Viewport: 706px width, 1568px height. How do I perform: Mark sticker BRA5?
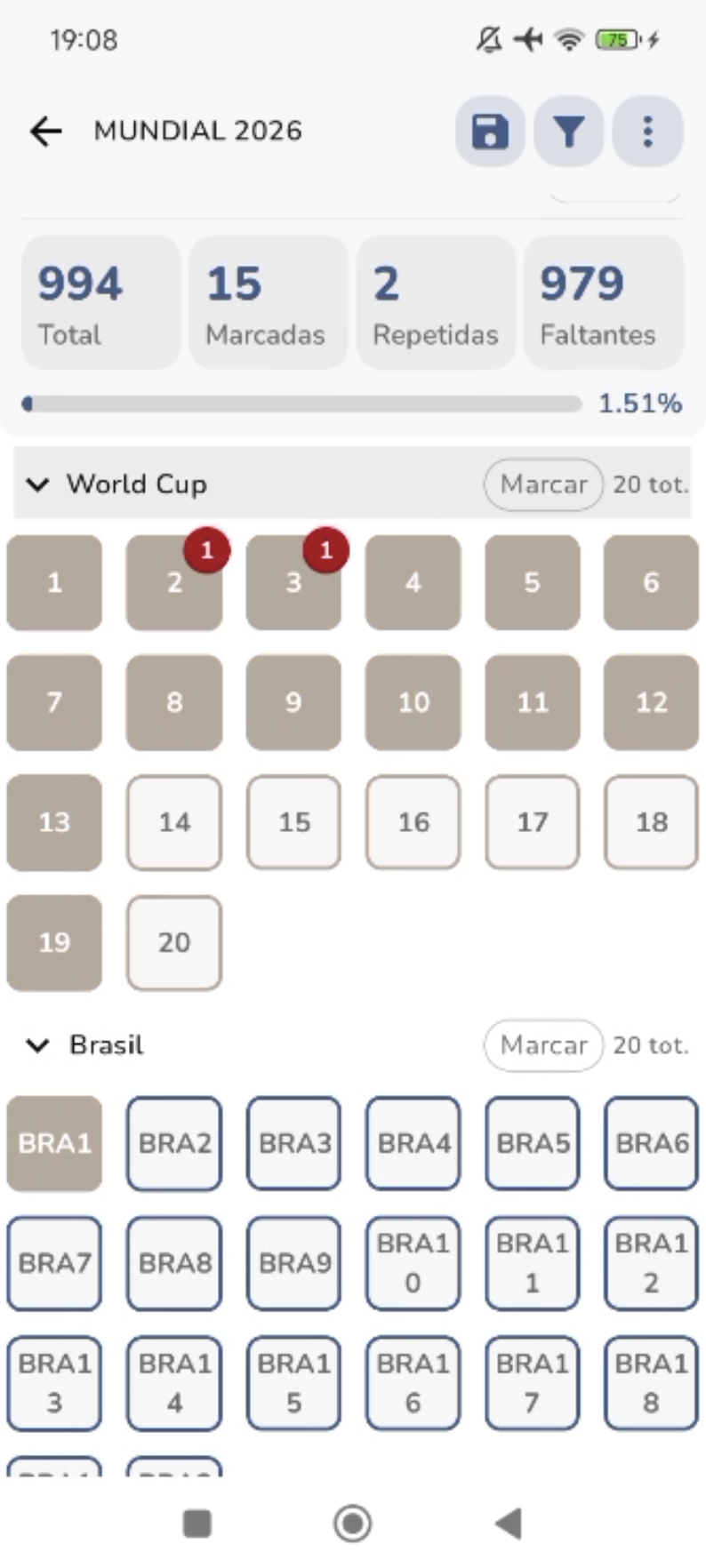click(532, 1143)
